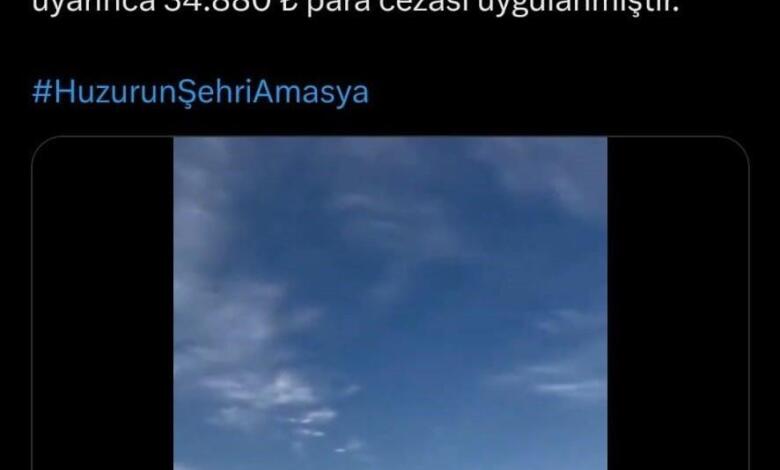Open the #HuzurunŞehriAmasya hashtag
780x470 pixels.
200,93
